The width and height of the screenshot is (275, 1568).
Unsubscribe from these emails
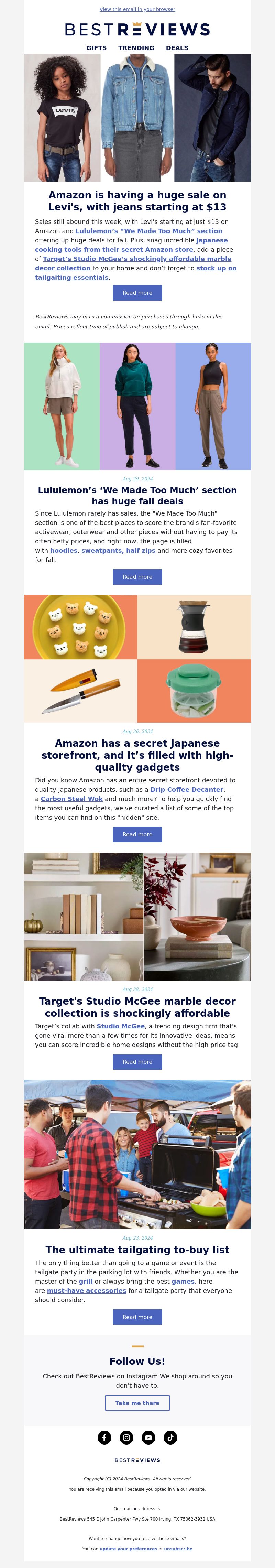178,1548
